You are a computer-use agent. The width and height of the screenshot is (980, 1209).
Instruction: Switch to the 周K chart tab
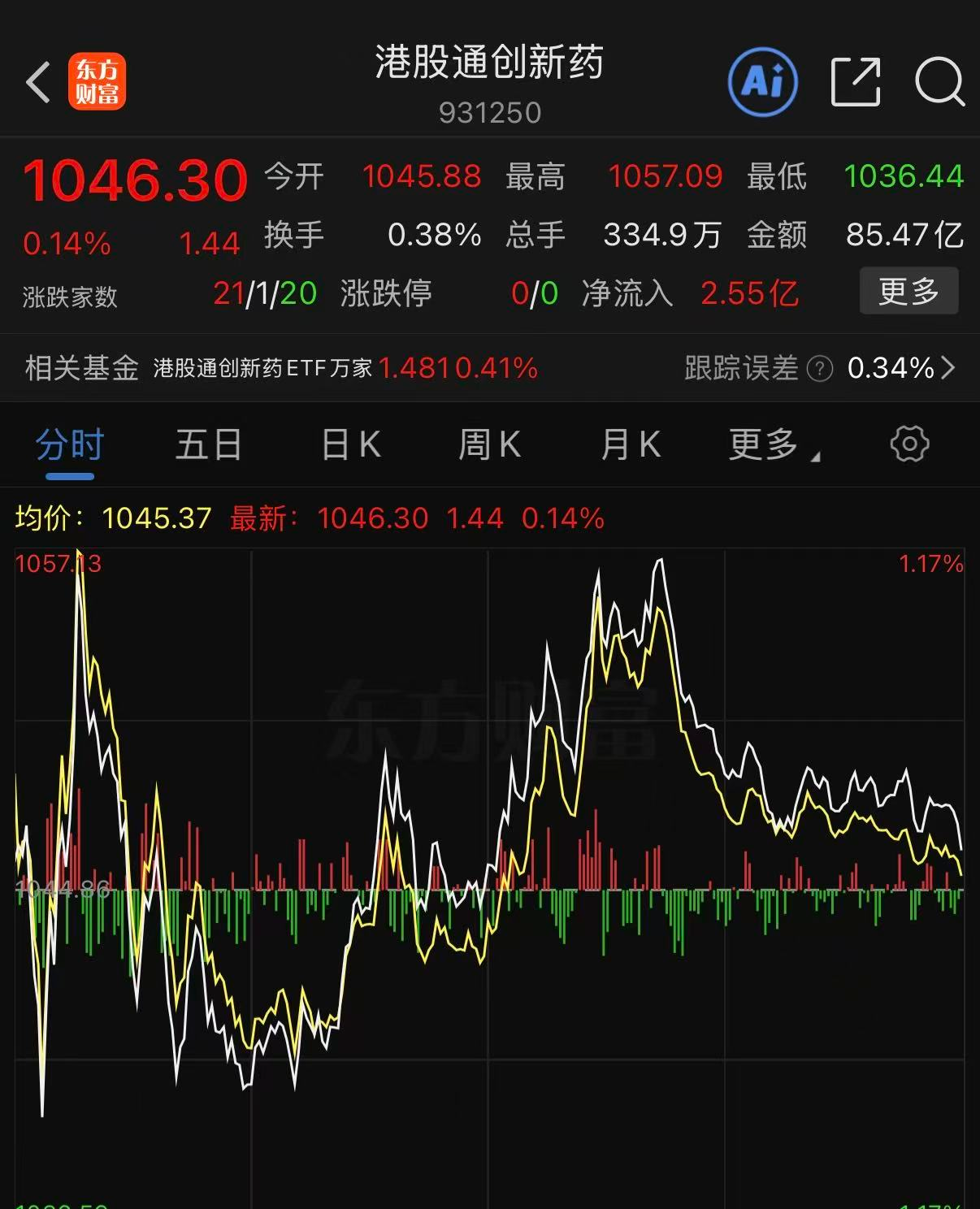489,445
